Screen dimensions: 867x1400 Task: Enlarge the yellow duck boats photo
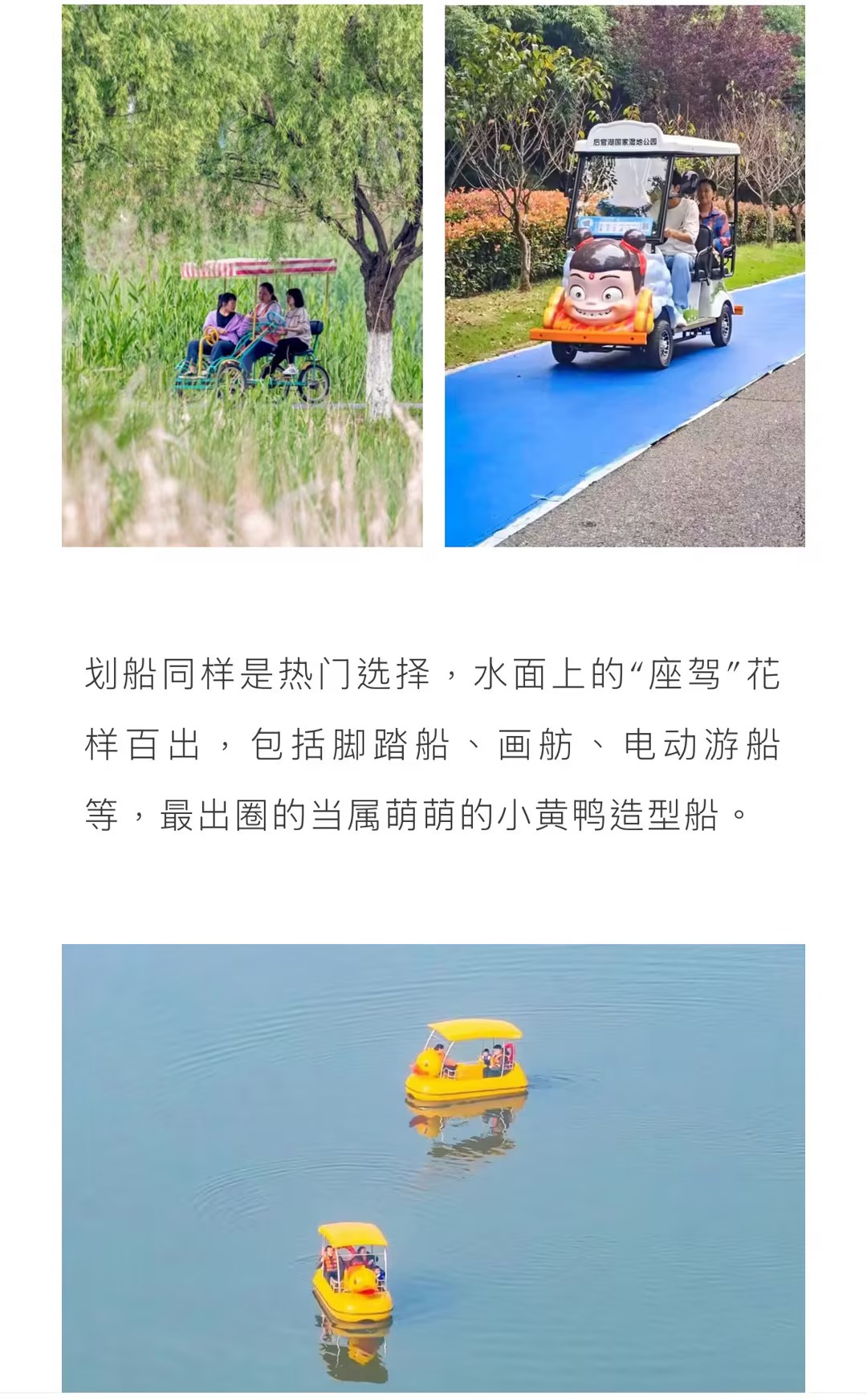point(433,1167)
